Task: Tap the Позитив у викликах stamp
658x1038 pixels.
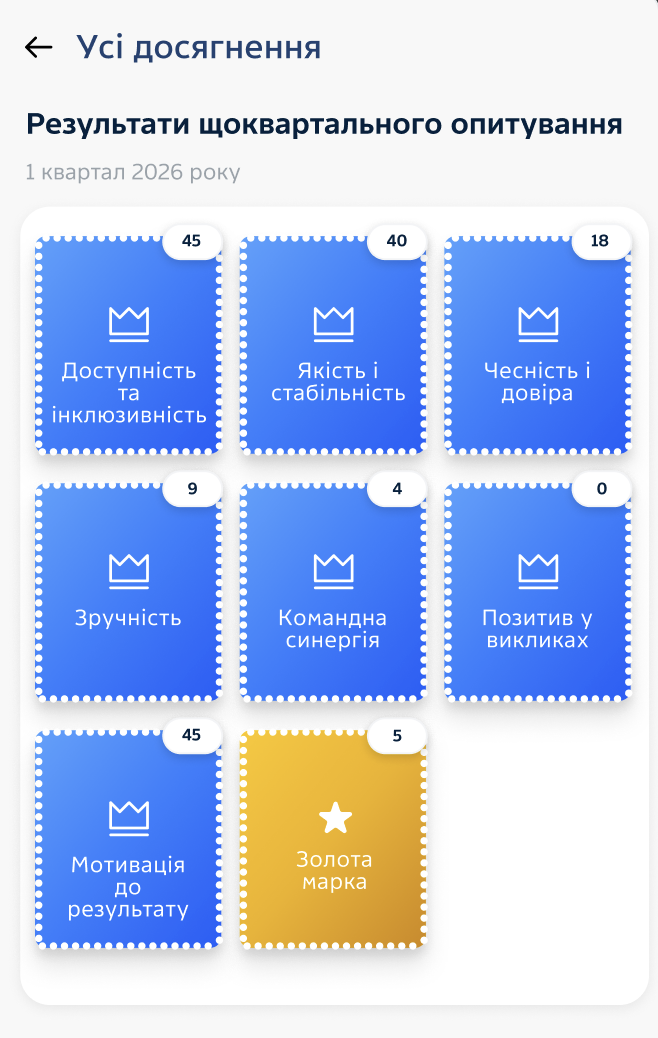Action: pyautogui.click(x=538, y=593)
